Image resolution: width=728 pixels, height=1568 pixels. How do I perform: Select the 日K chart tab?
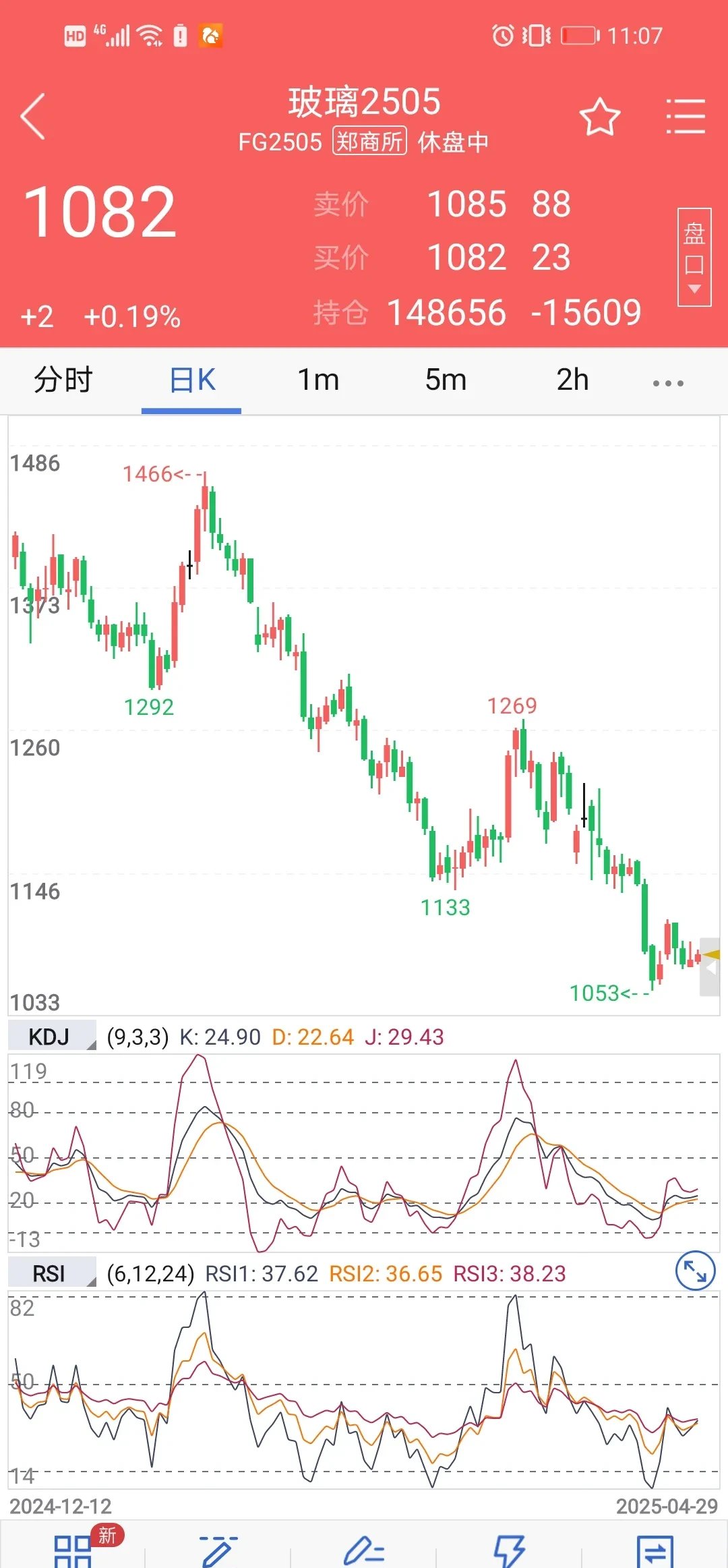[x=192, y=380]
